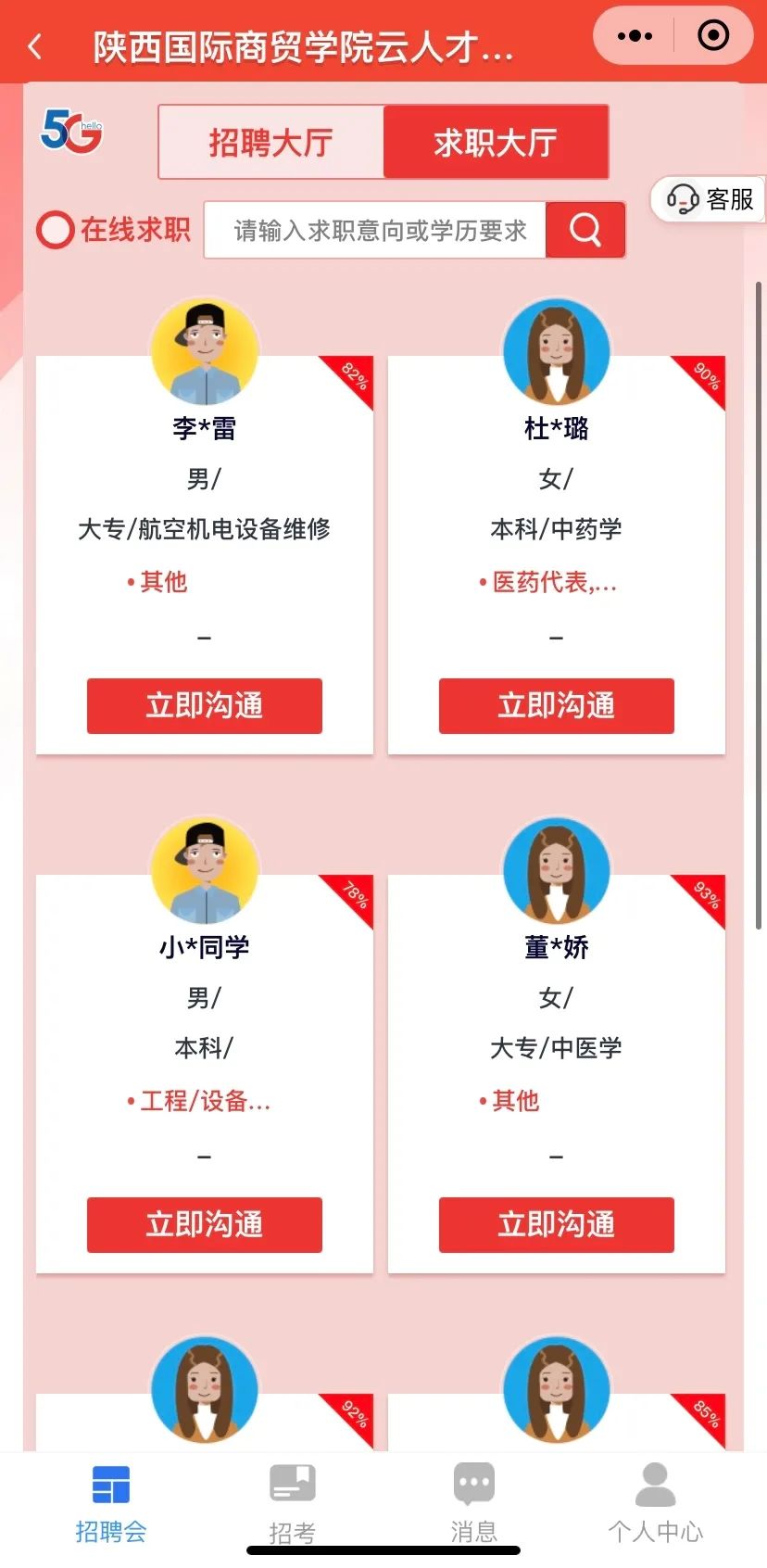Tap the 在线求职 radio option
The width and height of the screenshot is (767, 1568).
[x=56, y=230]
